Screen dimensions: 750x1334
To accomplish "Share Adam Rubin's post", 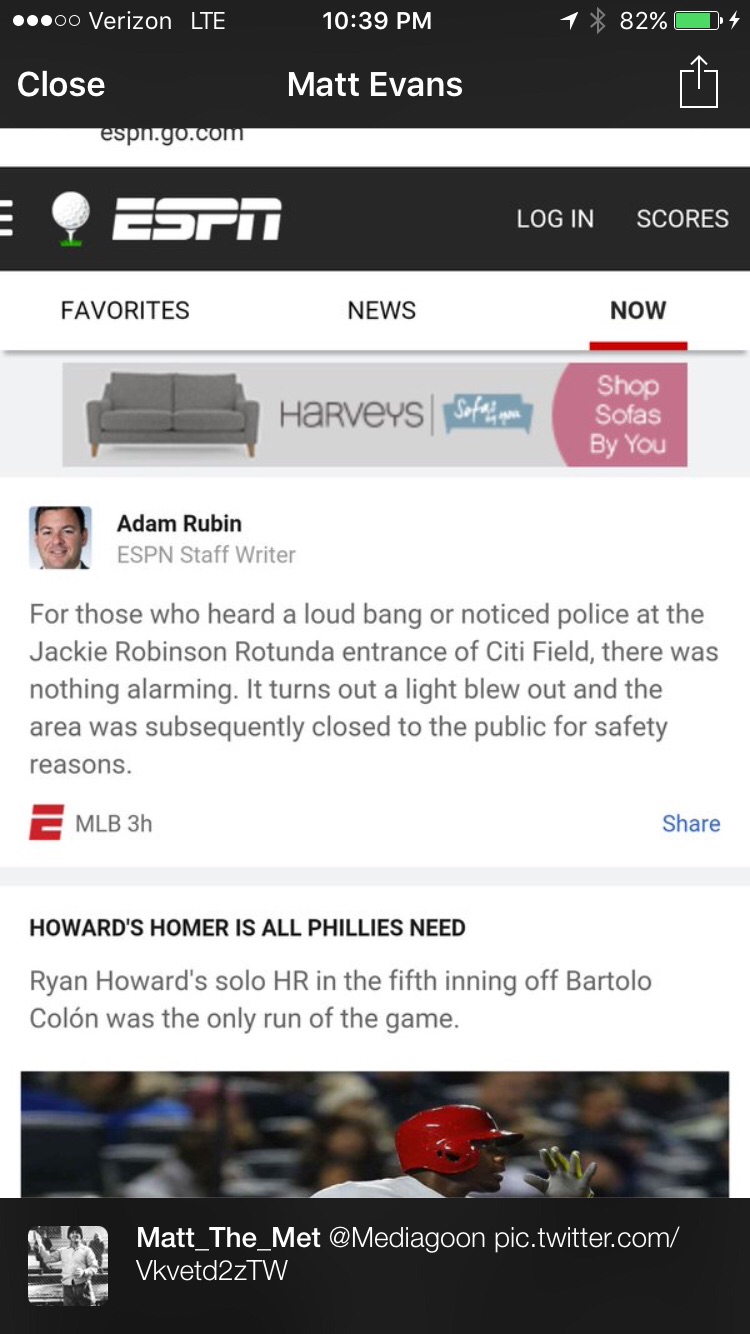I will click(x=691, y=823).
